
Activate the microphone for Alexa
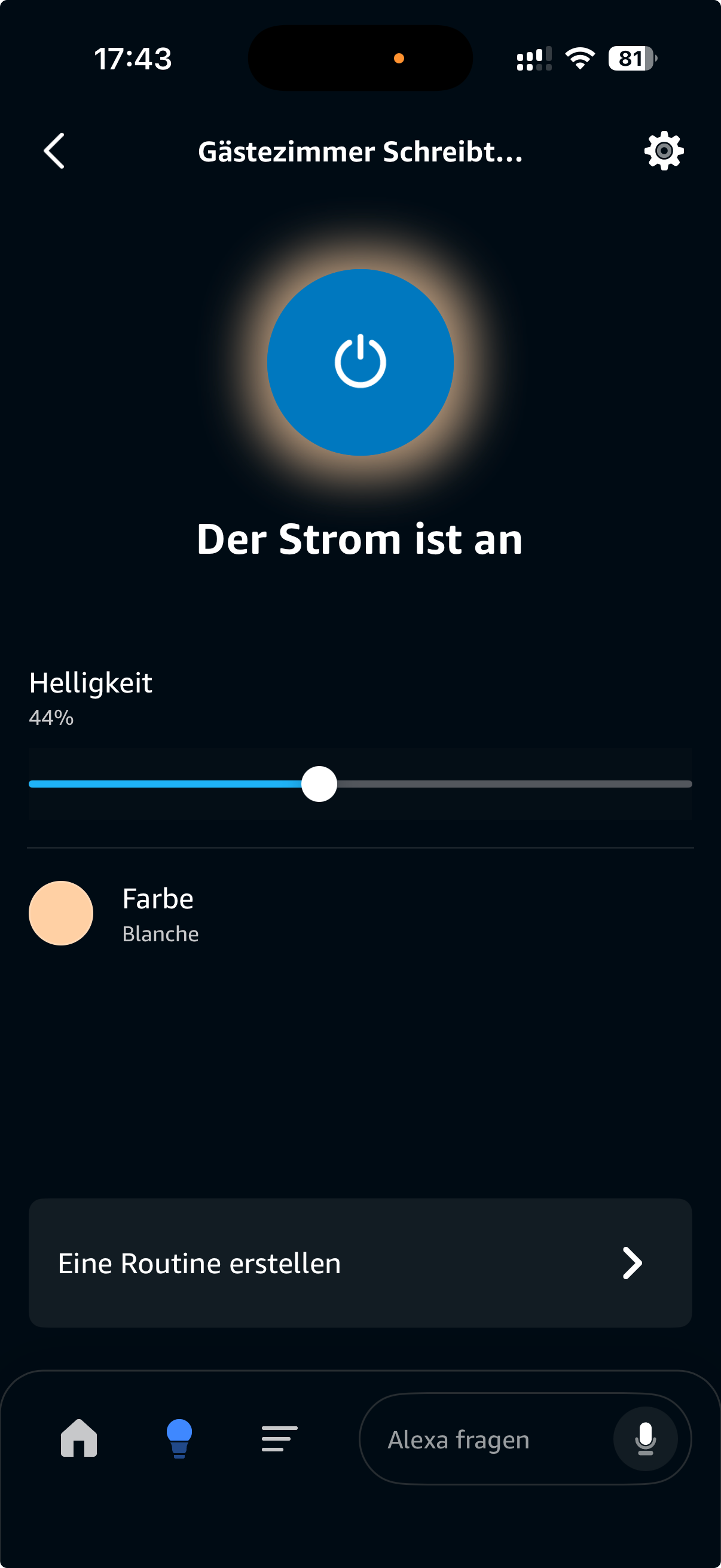tap(645, 1439)
